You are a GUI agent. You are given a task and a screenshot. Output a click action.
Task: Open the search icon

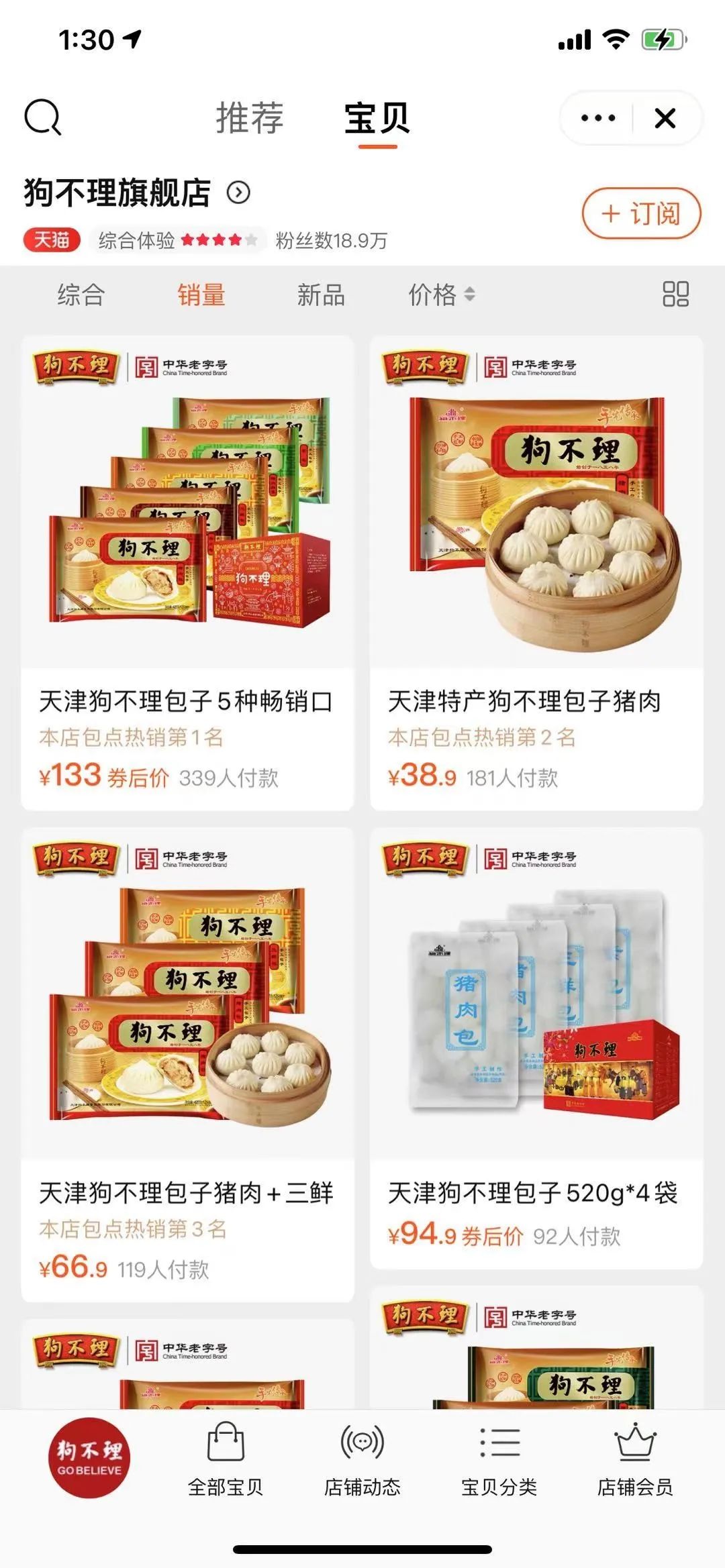click(43, 117)
